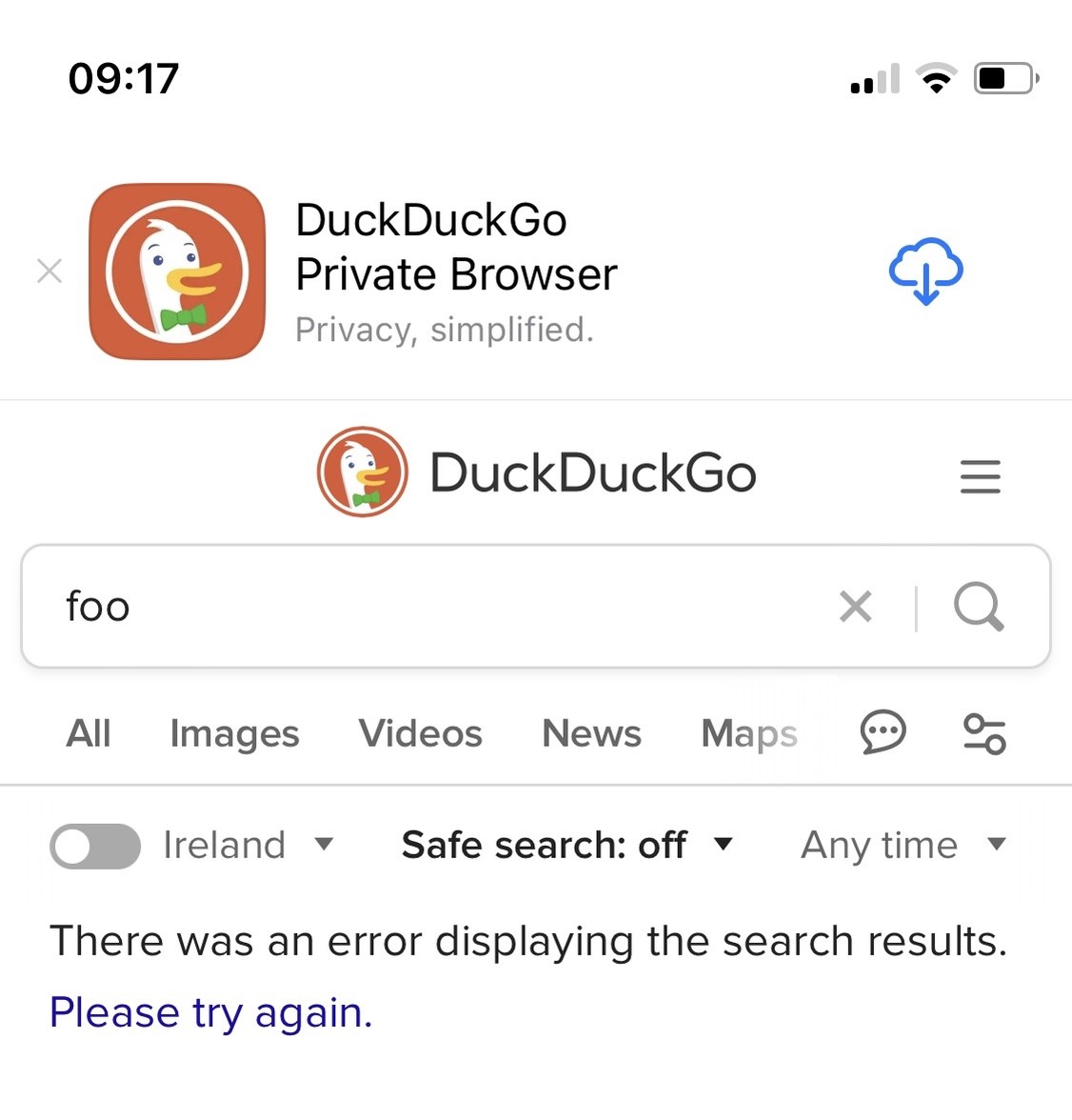Expand the Ireland region dropdown
The height and width of the screenshot is (1120, 1072).
pos(248,845)
